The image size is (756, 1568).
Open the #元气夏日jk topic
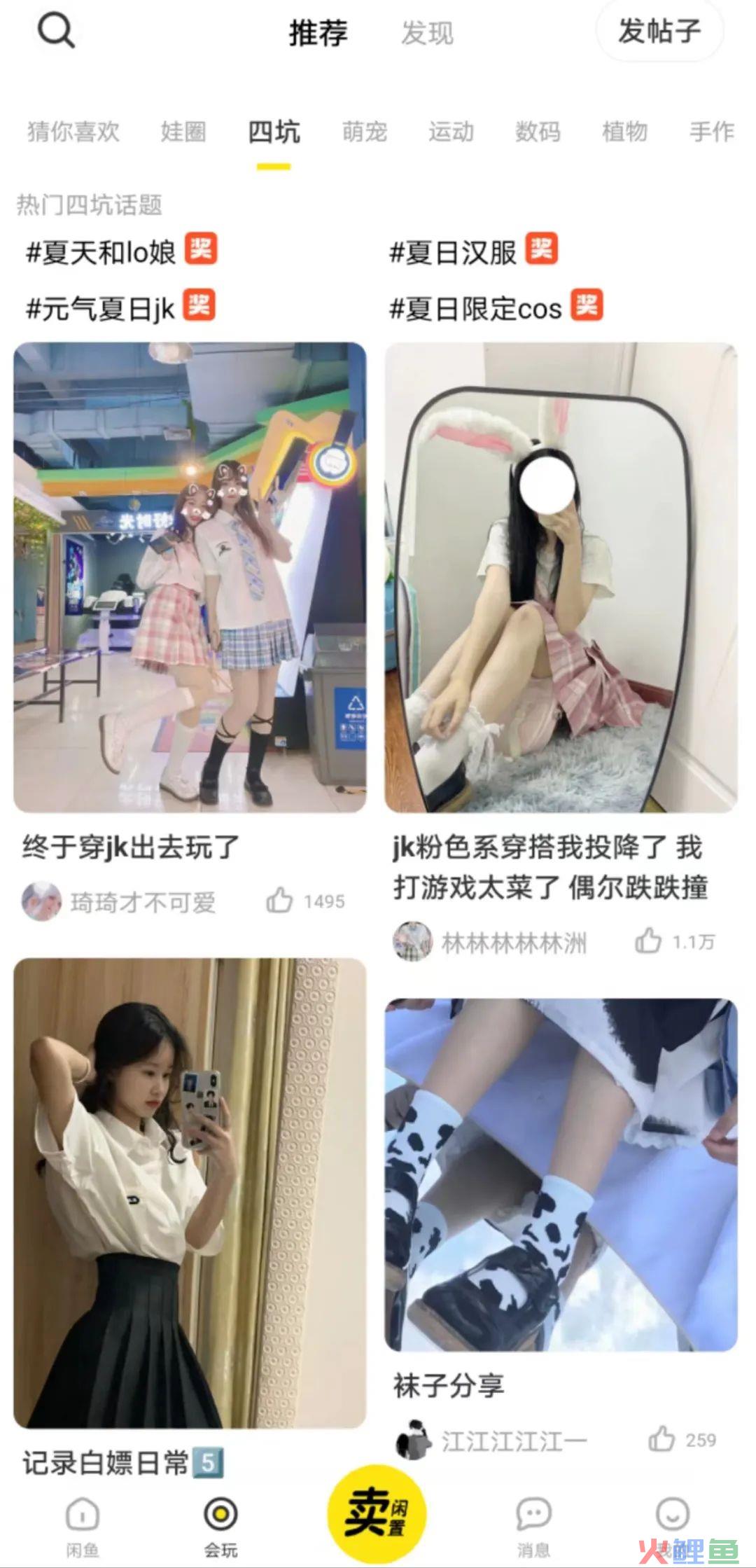click(101, 308)
